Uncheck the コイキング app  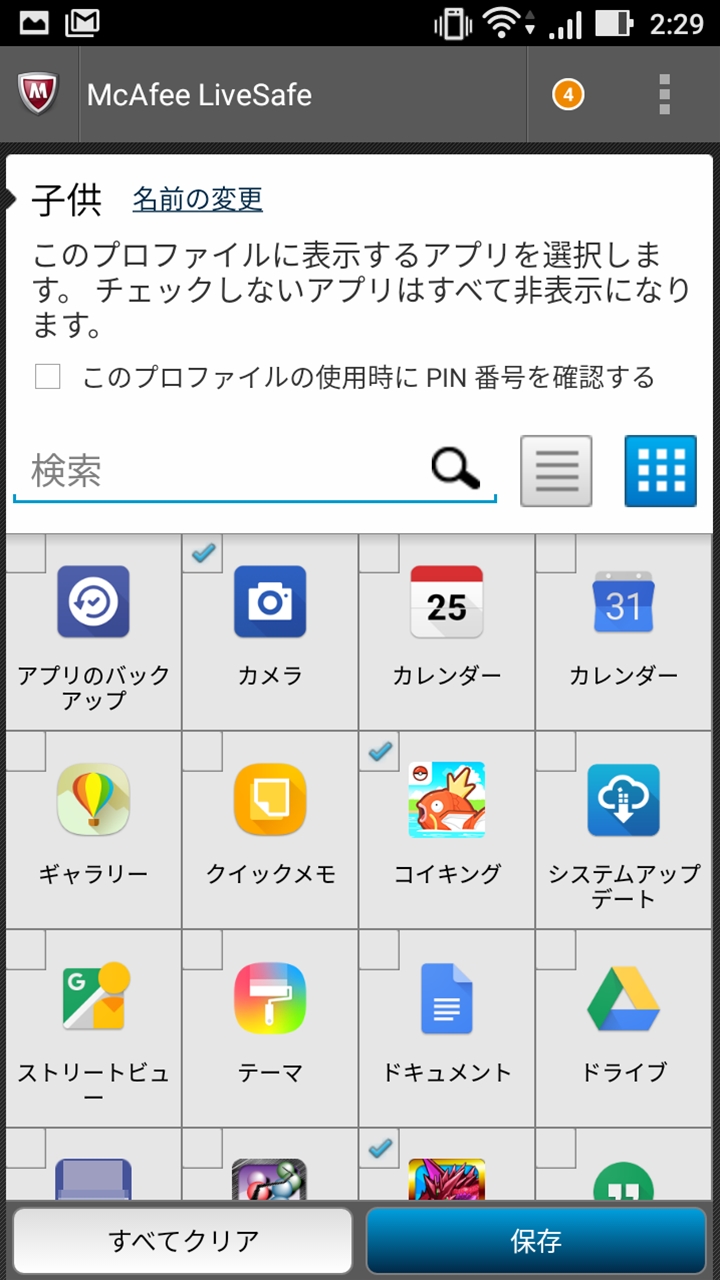point(446,830)
